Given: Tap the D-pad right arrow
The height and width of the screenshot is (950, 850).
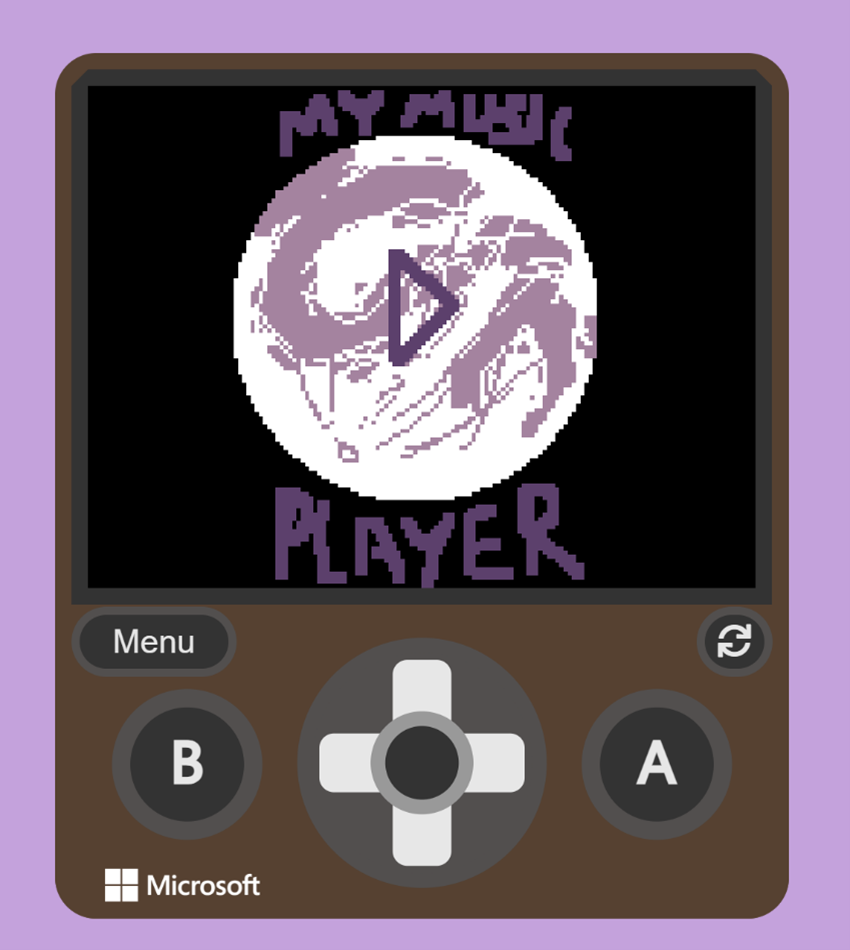Looking at the screenshot, I should 497,763.
